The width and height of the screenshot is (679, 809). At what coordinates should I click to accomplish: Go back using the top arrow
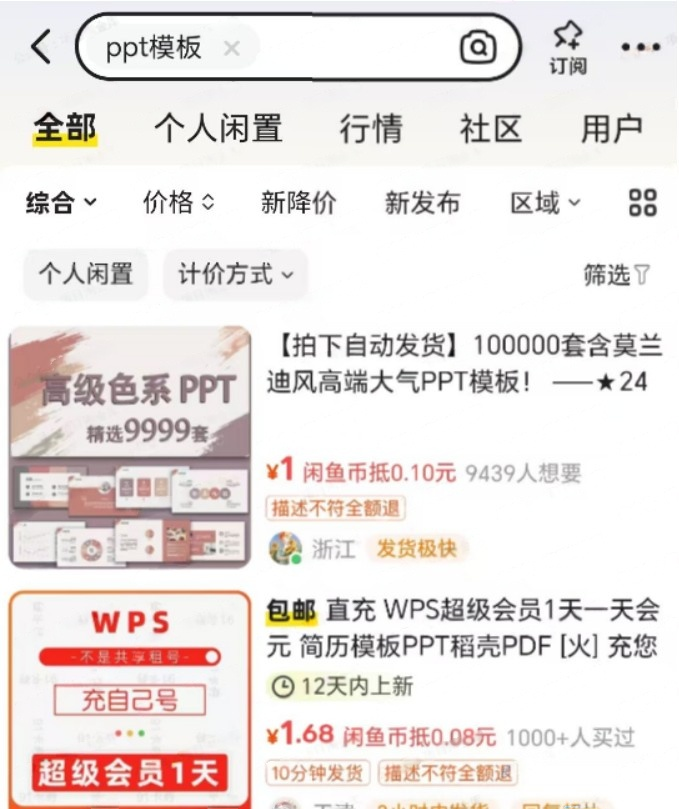pos(41,46)
